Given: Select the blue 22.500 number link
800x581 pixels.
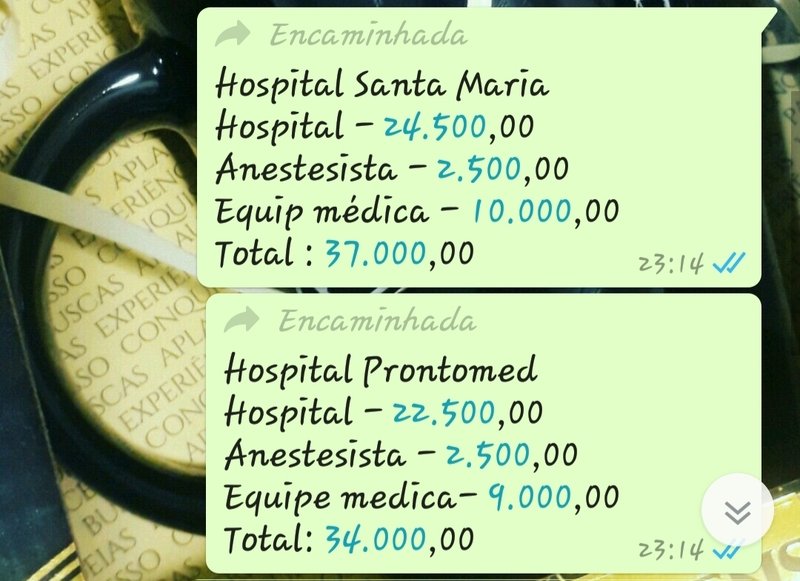Looking at the screenshot, I should pyautogui.click(x=444, y=412).
